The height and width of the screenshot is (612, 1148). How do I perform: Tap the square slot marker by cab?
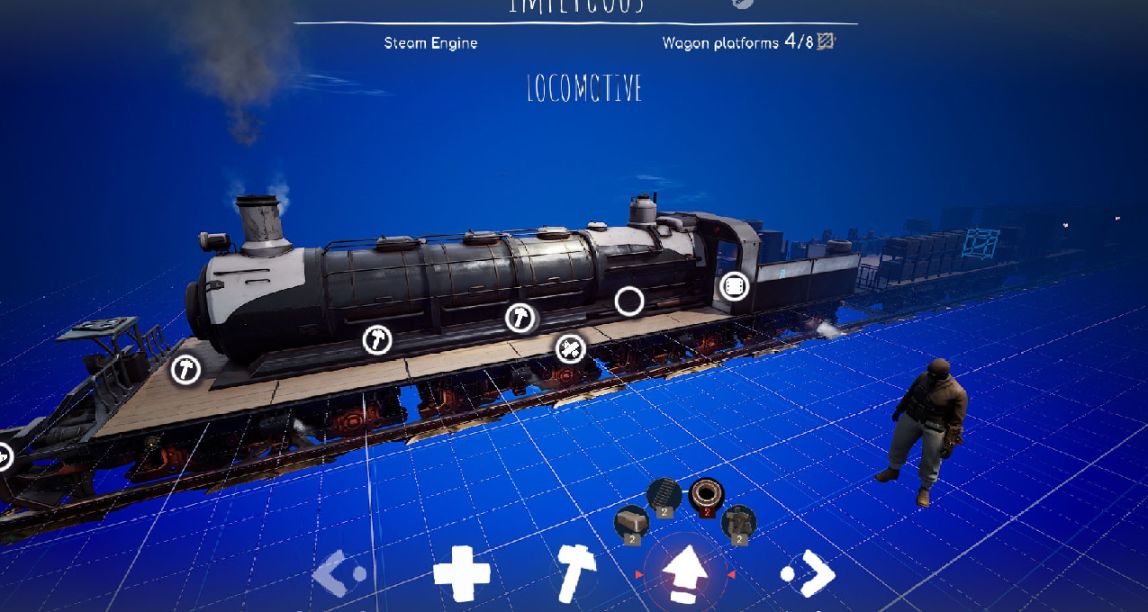coord(734,287)
